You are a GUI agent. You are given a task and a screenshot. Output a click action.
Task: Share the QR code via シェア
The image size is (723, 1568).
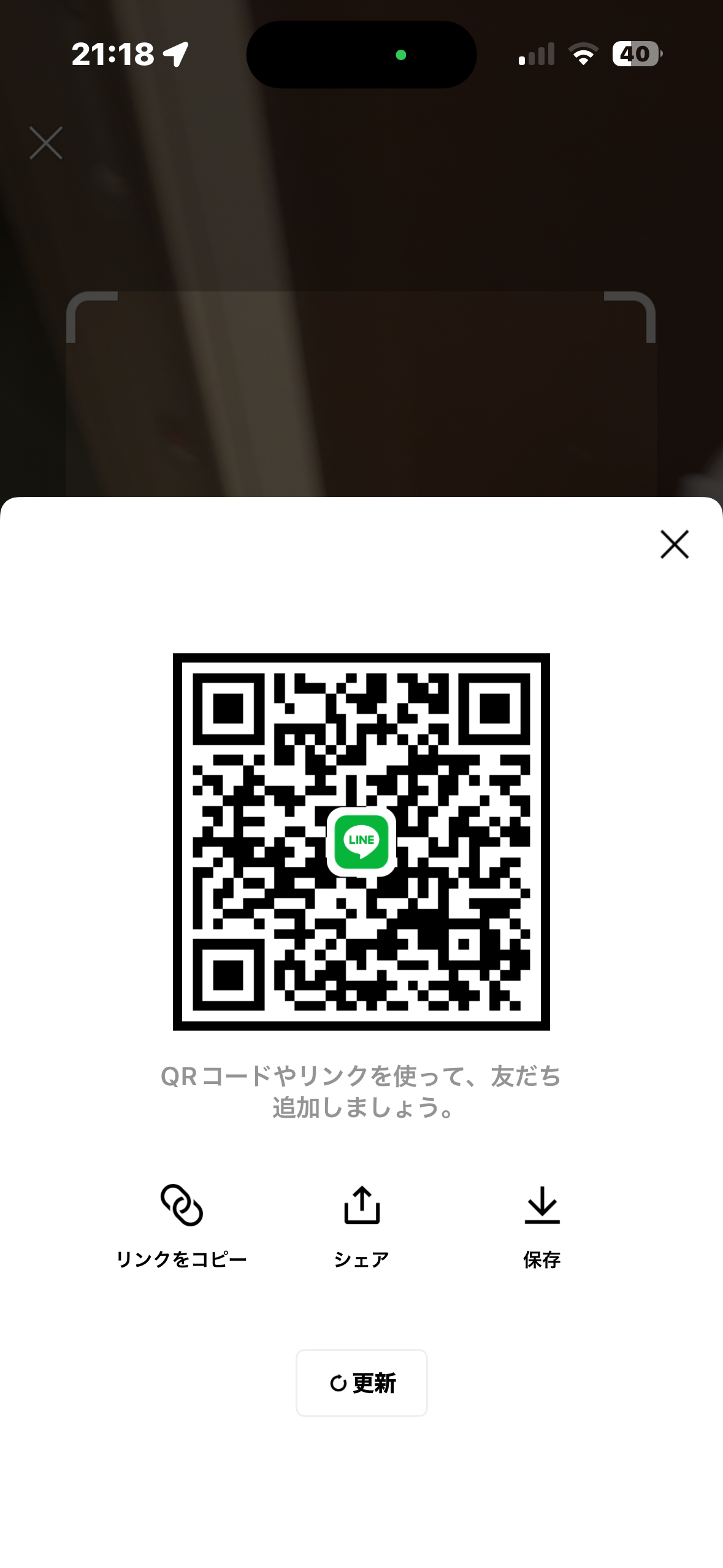click(x=362, y=1224)
